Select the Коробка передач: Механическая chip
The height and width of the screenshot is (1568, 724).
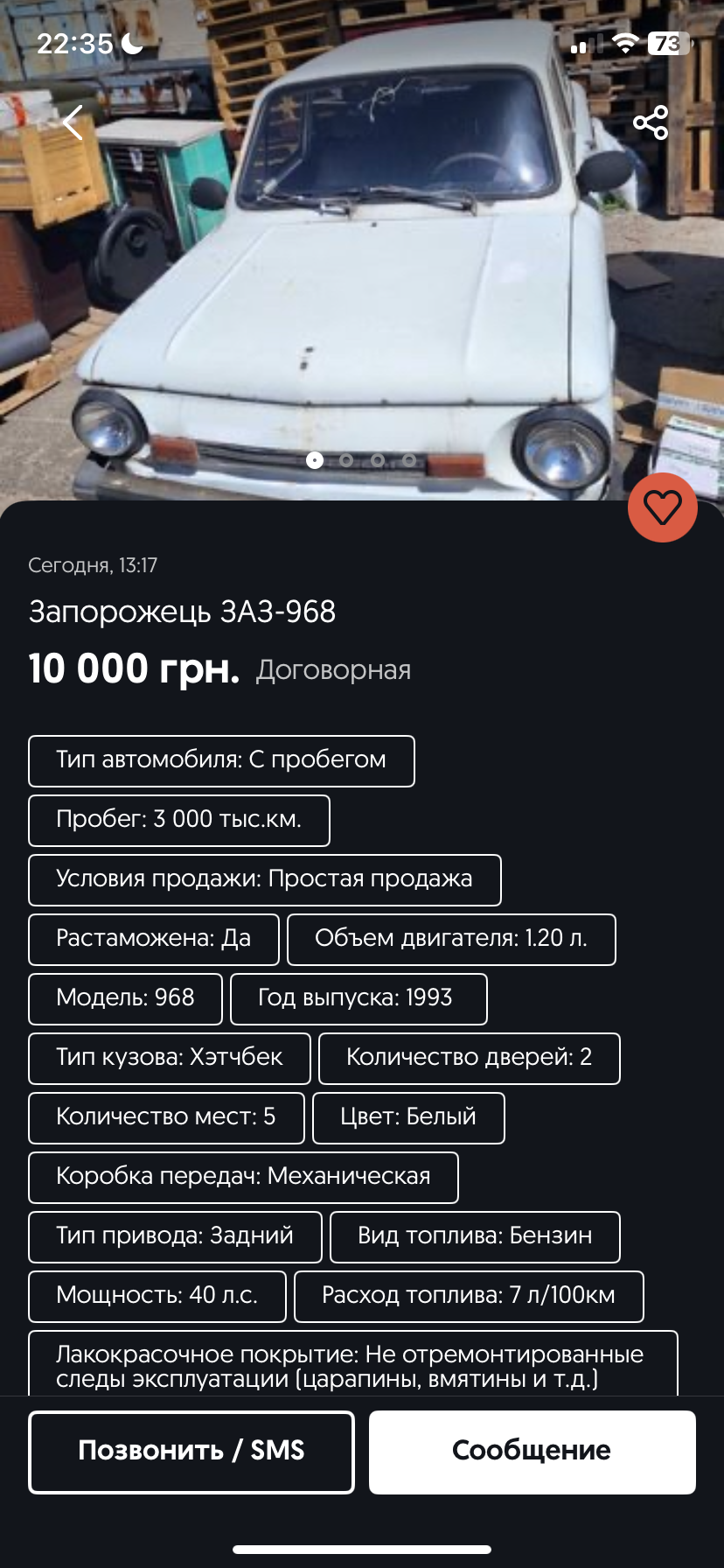tap(243, 1178)
